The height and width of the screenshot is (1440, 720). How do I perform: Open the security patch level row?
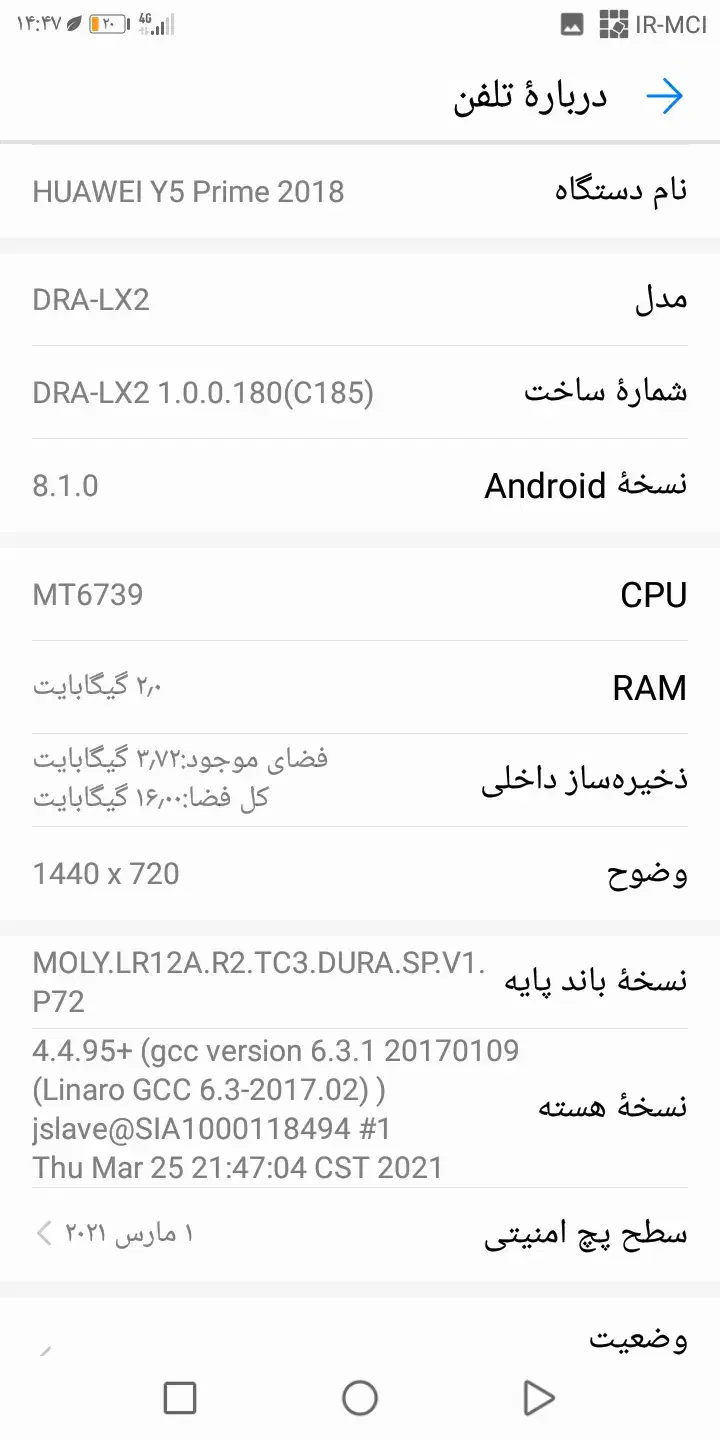tap(360, 1234)
